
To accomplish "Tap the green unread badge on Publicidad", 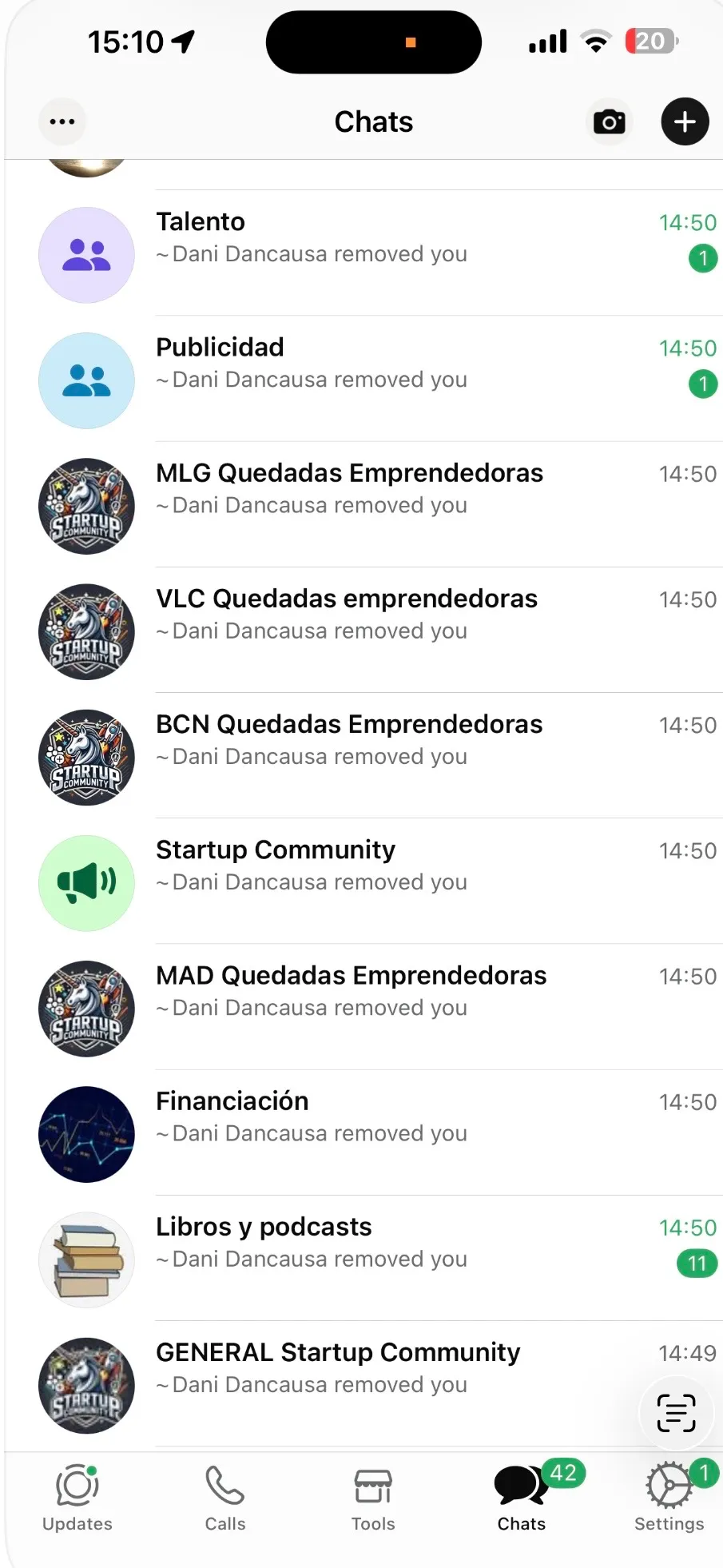I will (702, 384).
